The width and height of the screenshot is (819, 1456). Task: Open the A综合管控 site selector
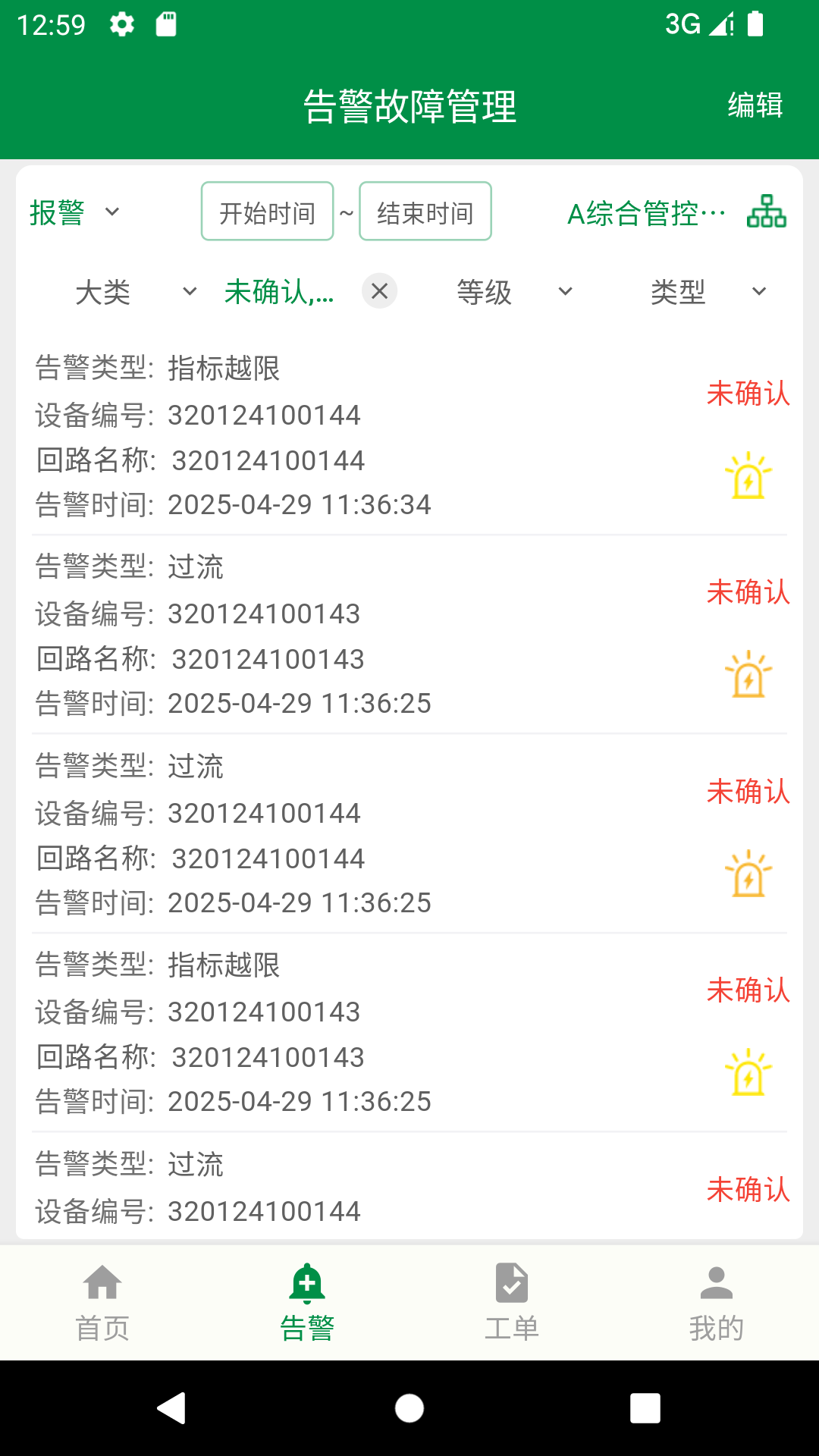[x=646, y=213]
